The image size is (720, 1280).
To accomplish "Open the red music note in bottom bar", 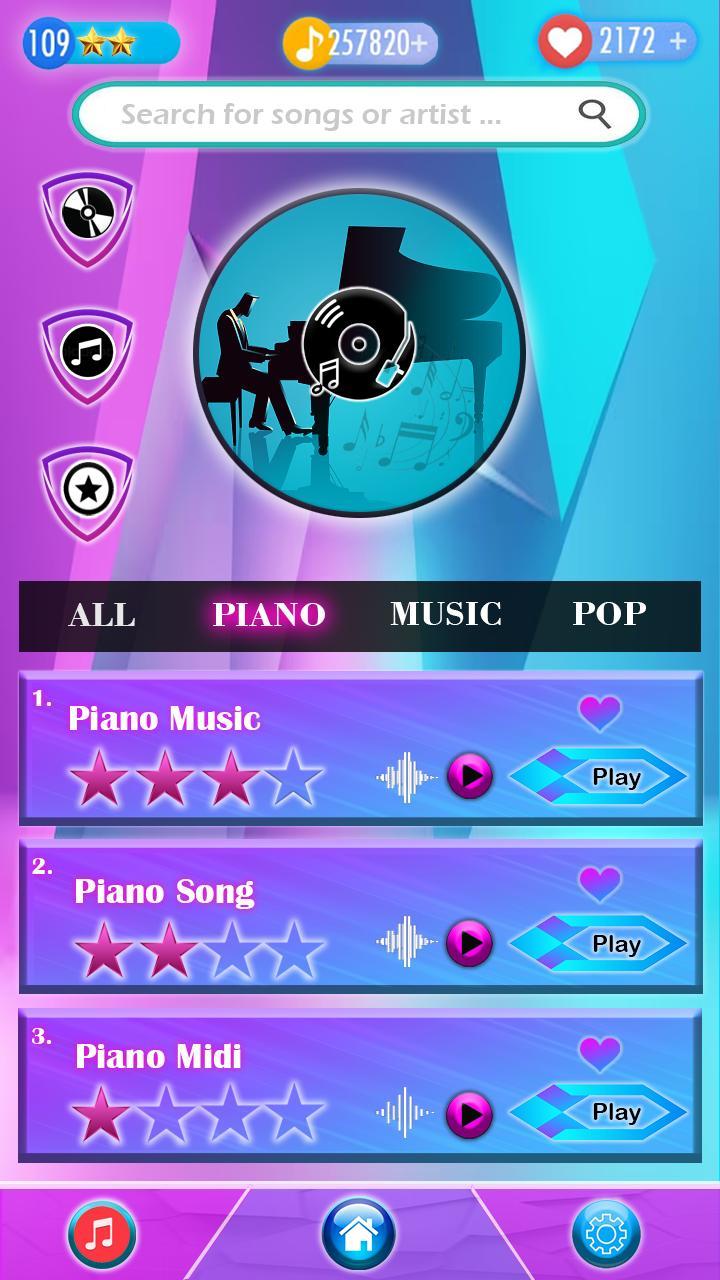I will 100,1233.
